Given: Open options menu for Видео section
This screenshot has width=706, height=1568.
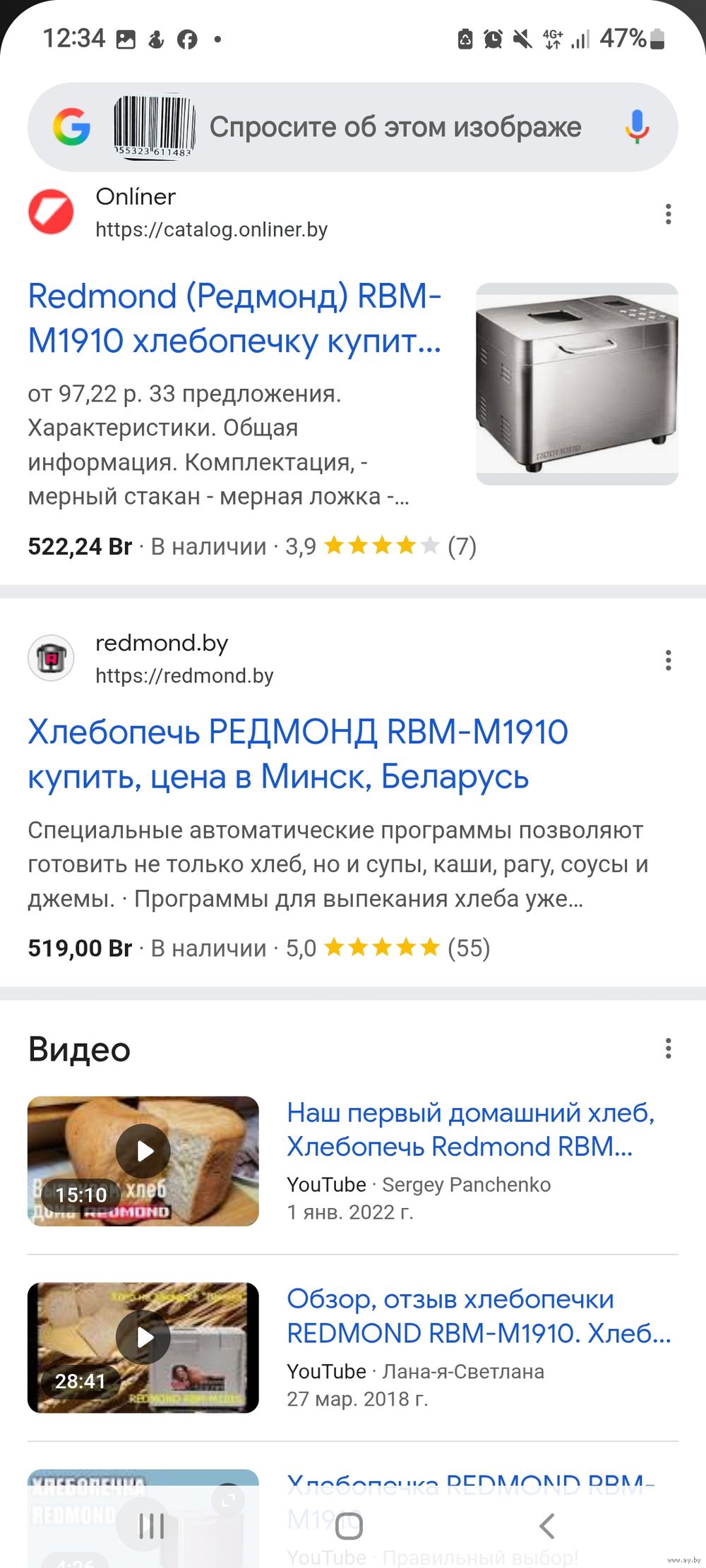Looking at the screenshot, I should [x=668, y=1049].
